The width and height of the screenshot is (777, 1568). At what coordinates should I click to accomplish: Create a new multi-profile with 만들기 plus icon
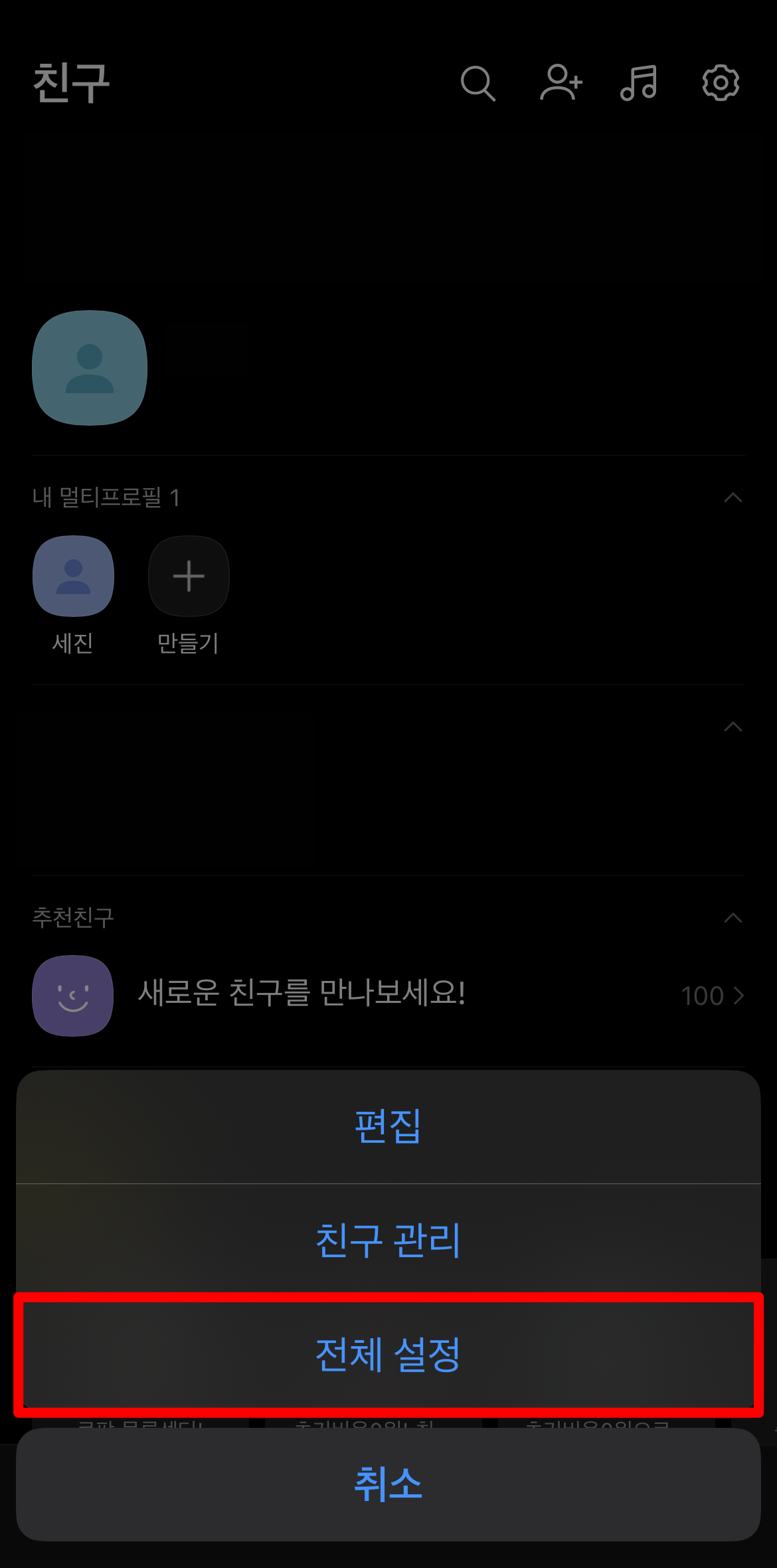tap(188, 576)
